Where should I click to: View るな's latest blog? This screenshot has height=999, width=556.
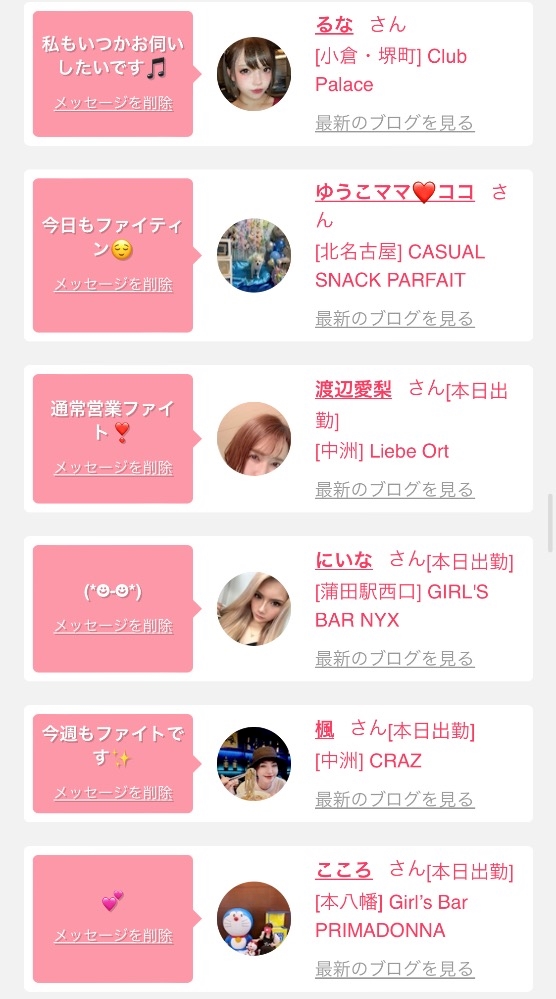click(x=395, y=122)
